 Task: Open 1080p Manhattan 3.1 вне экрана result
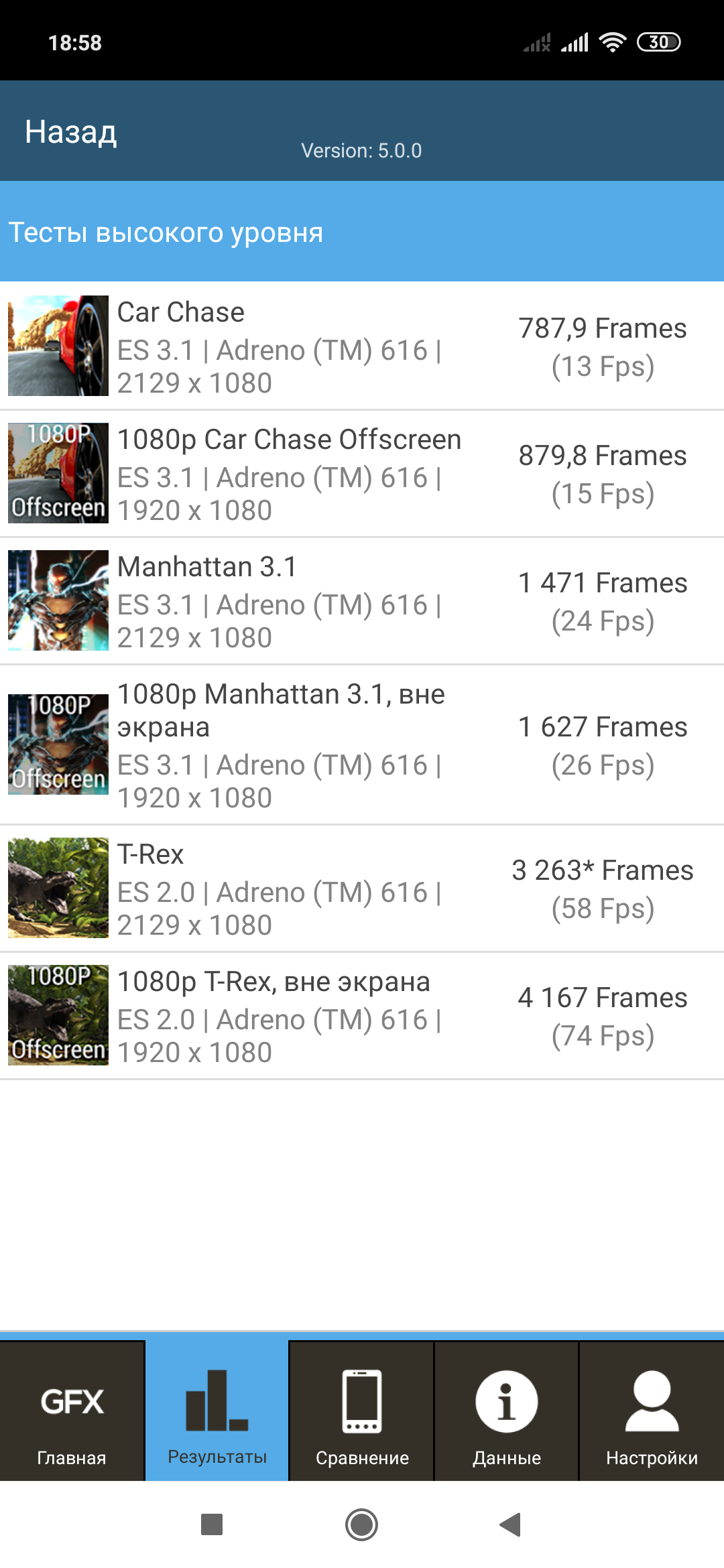tap(362, 744)
